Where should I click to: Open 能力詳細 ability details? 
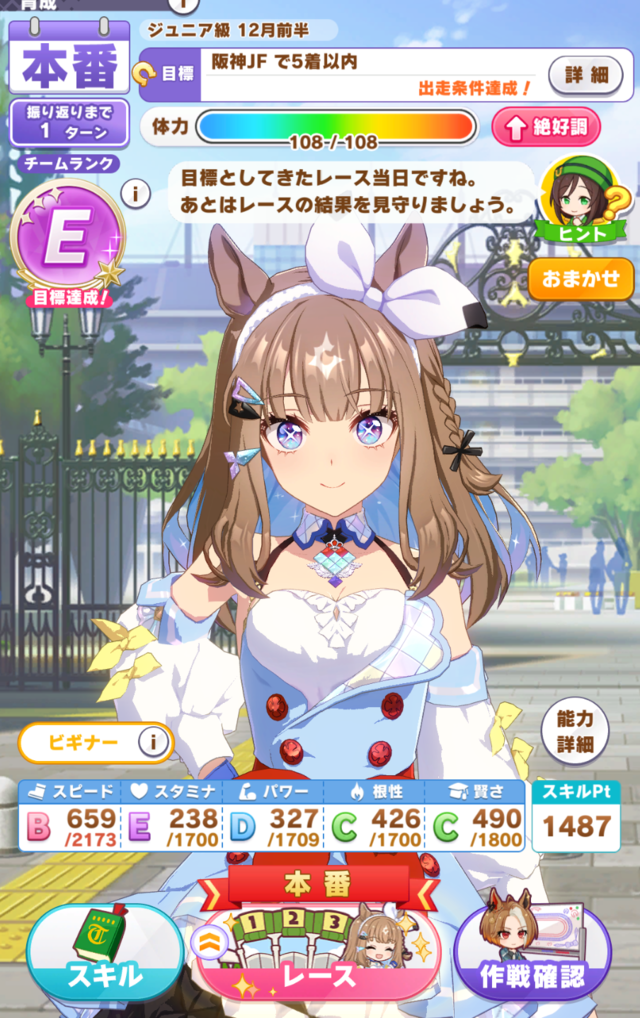point(574,732)
